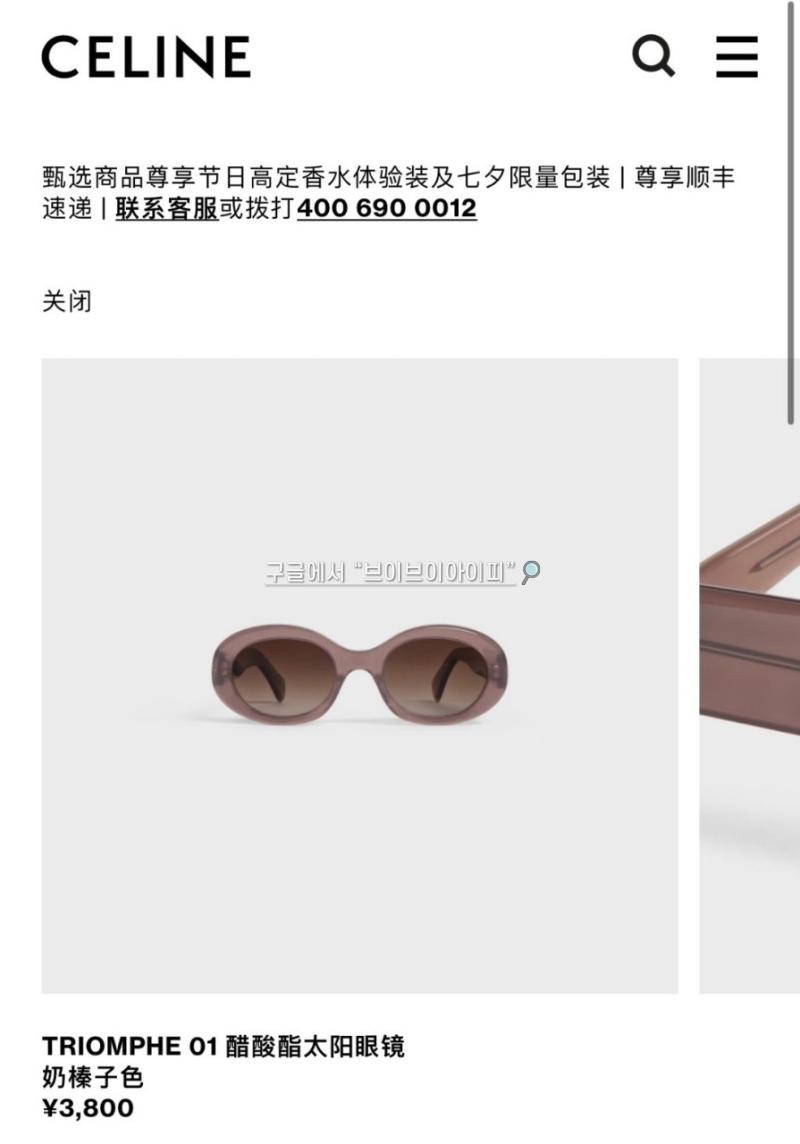Dismiss the banner with 关闭

point(66,301)
